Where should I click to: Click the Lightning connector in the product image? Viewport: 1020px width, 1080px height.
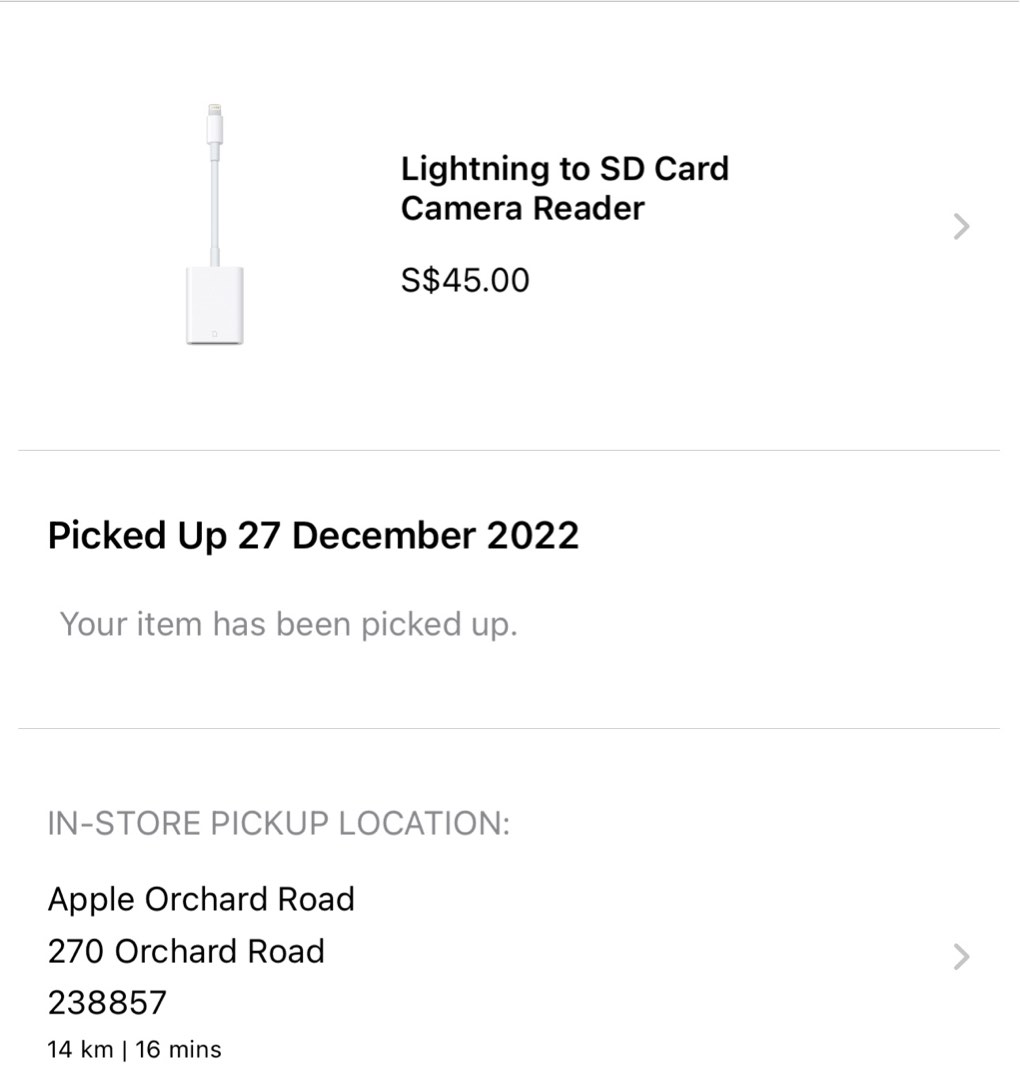click(x=212, y=120)
